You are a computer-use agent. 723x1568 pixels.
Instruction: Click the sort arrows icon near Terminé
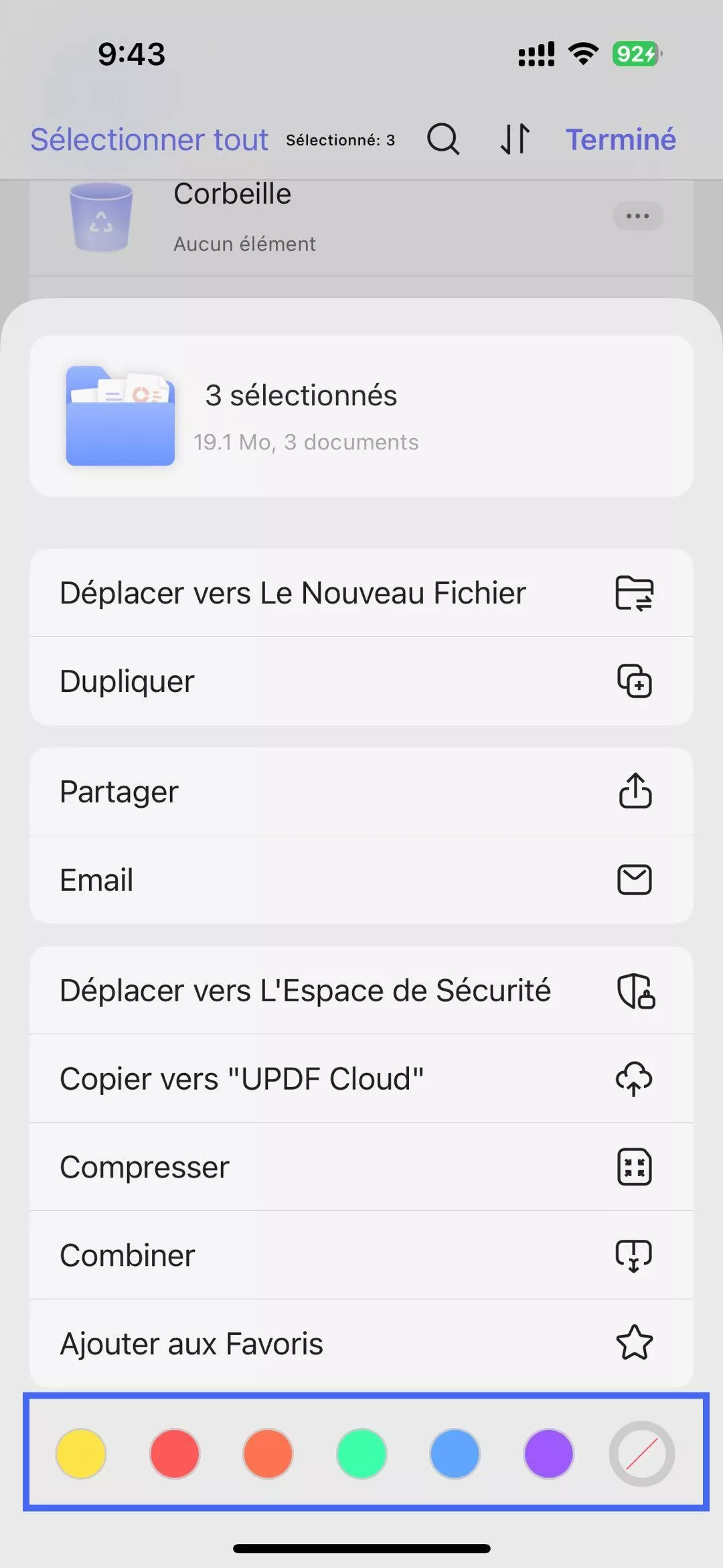click(514, 139)
